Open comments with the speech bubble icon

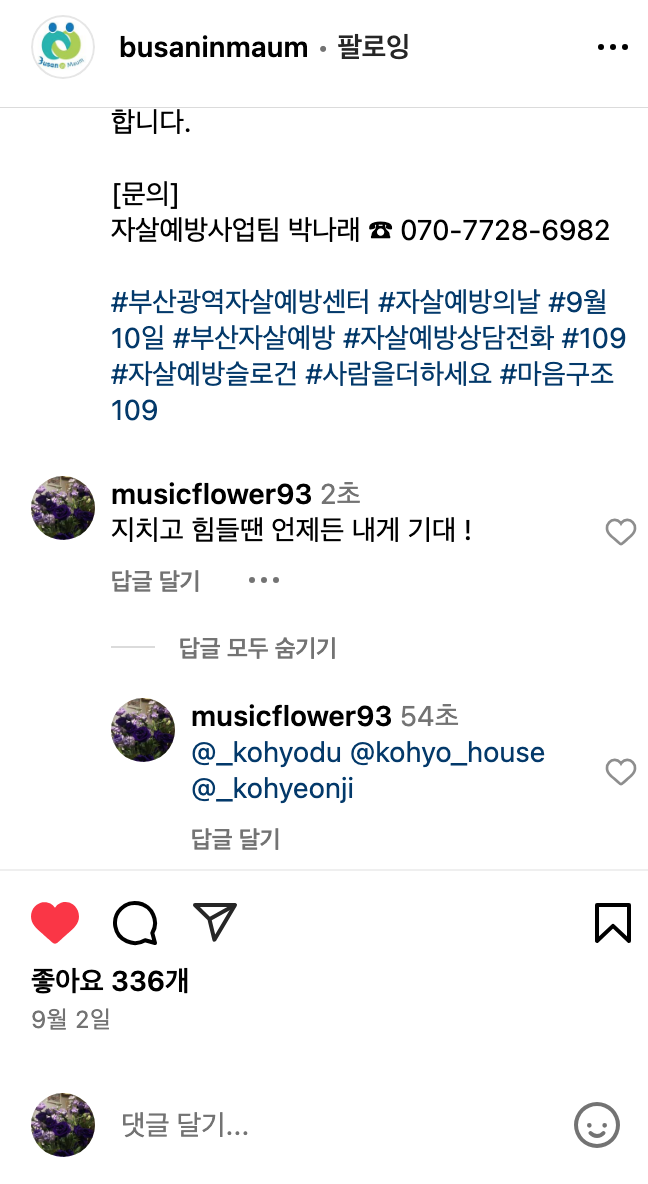click(135, 922)
